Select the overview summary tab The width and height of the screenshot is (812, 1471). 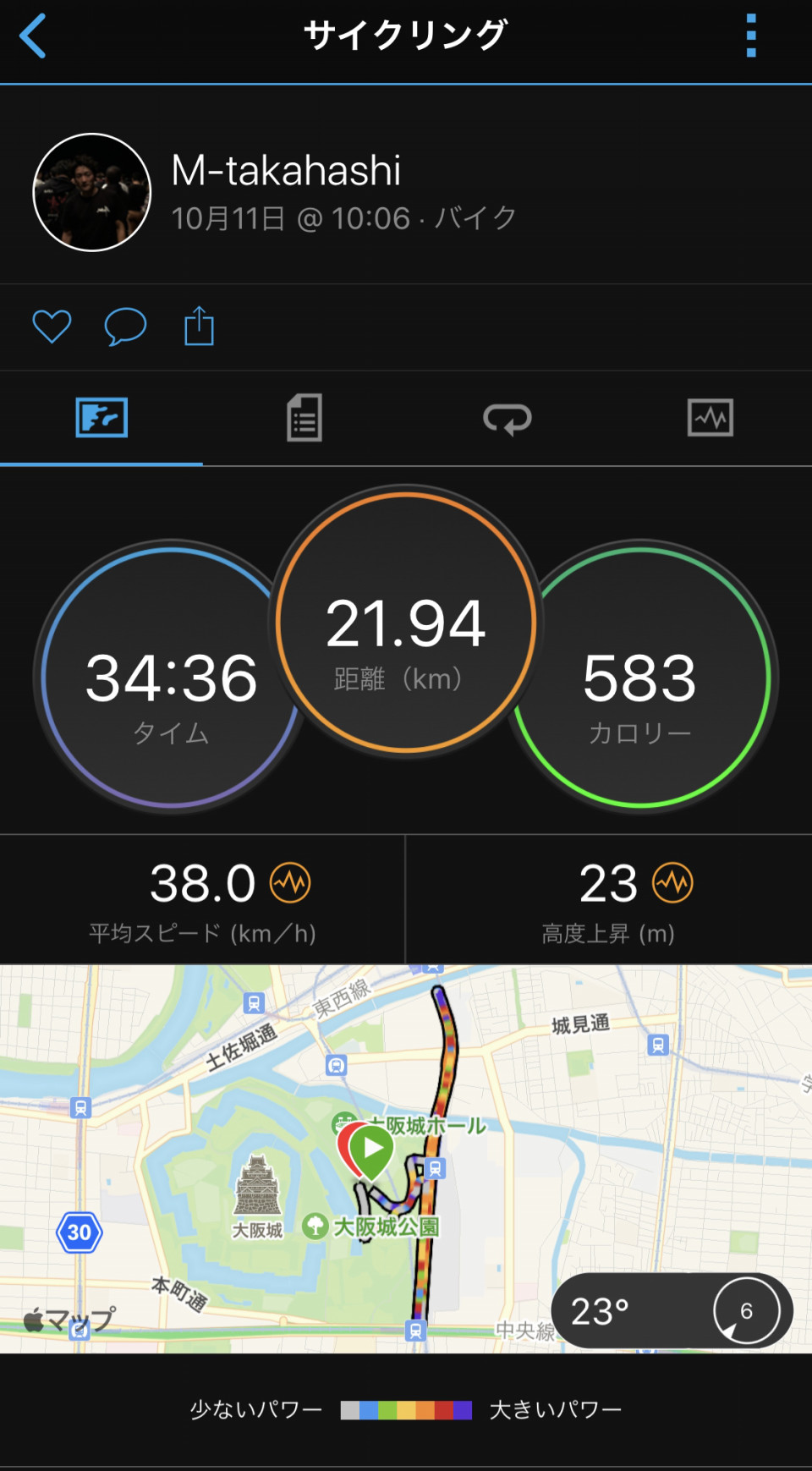(x=101, y=418)
